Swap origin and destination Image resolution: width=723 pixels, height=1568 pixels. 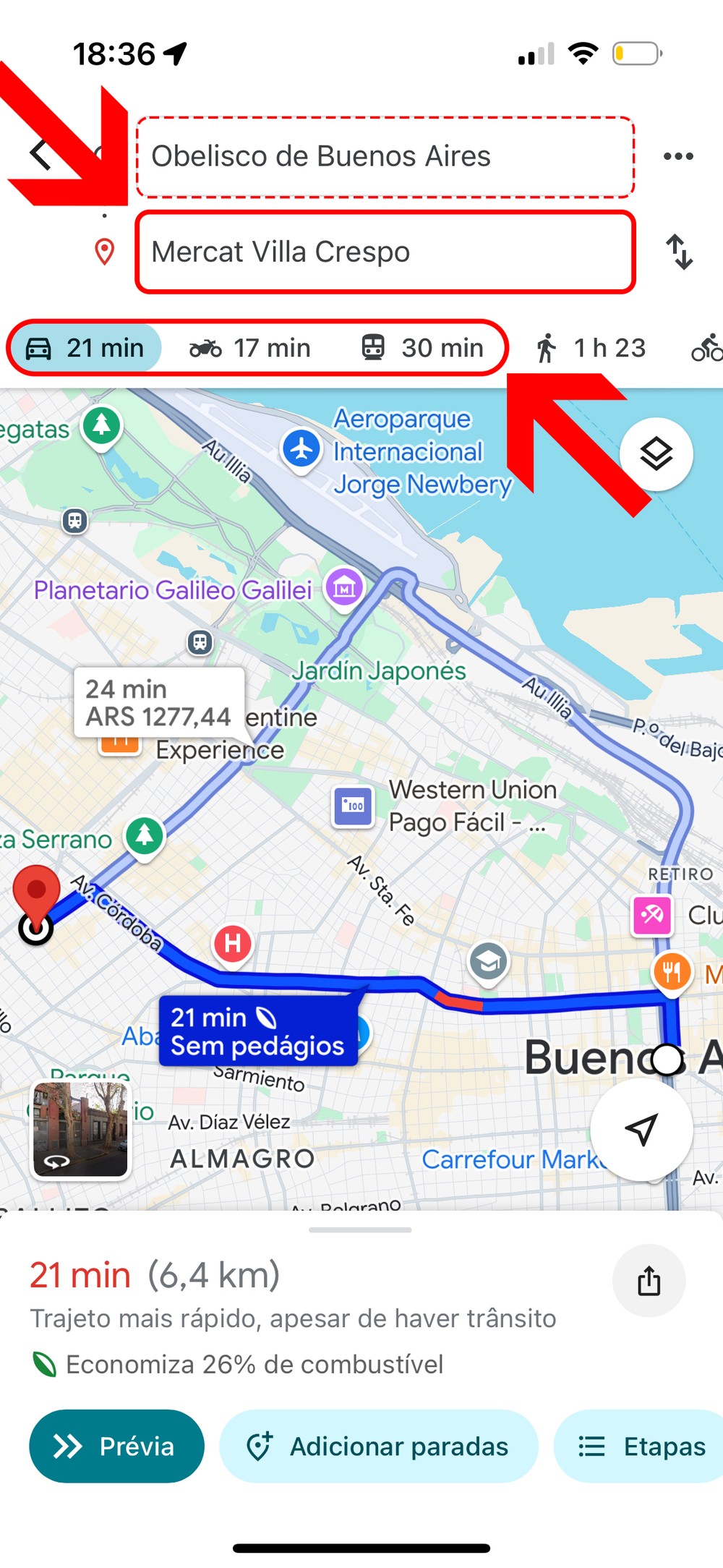coord(678,252)
